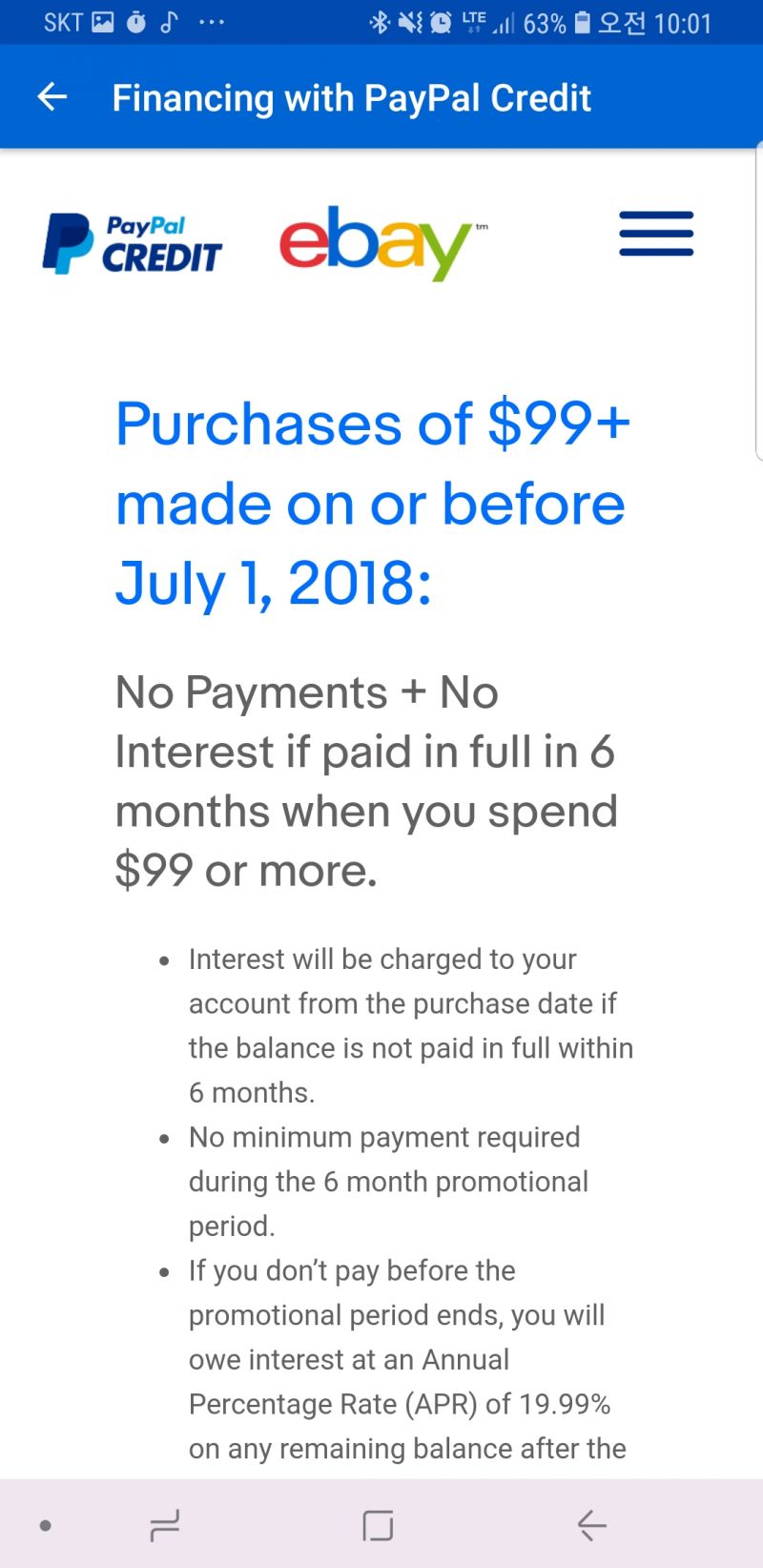This screenshot has height=1568, width=763.
Task: Tap the system back button
Action: pyautogui.click(x=591, y=1525)
